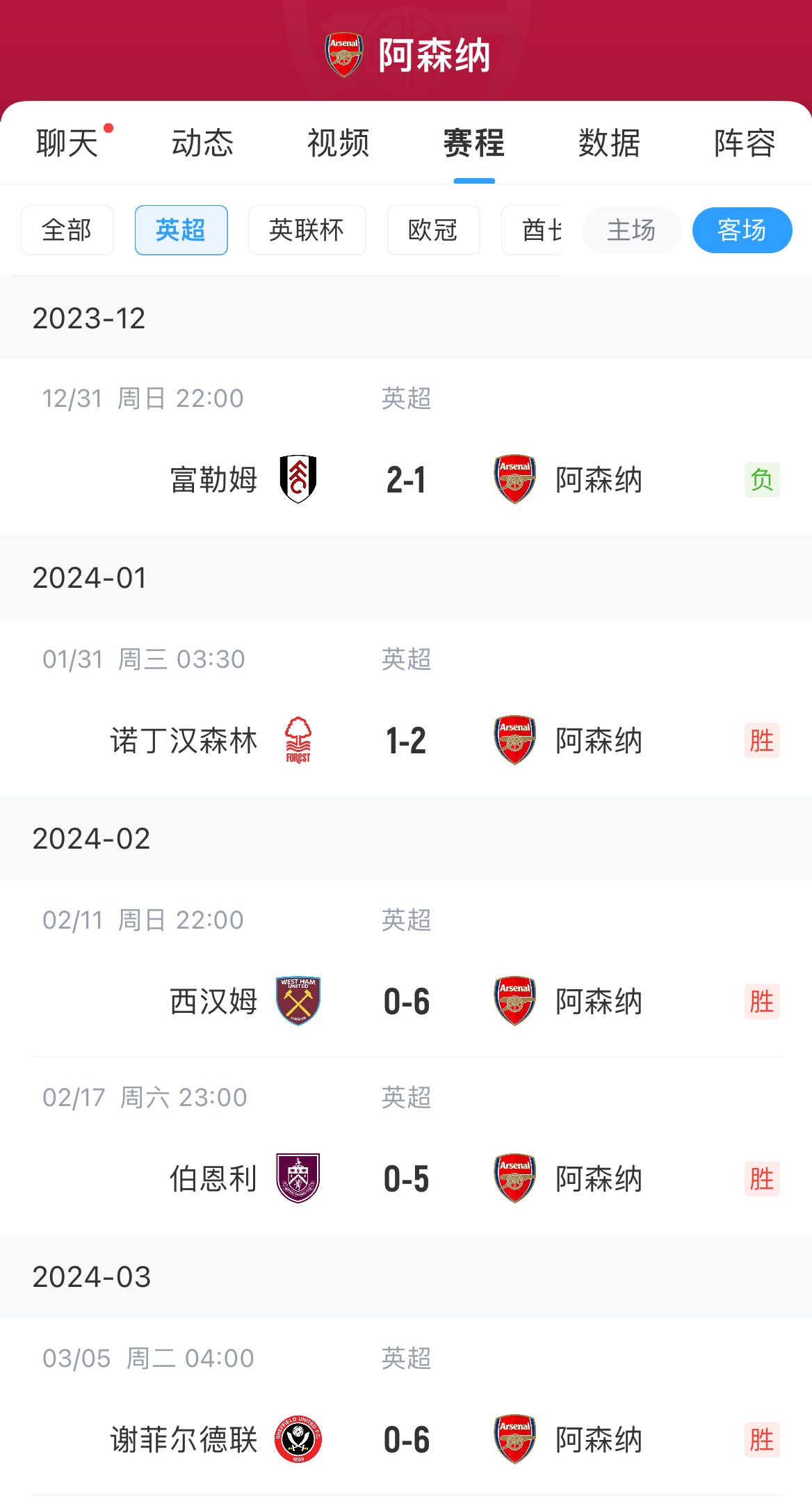The width and height of the screenshot is (812, 1497).
Task: Show 欧冠 matches only
Action: [433, 230]
